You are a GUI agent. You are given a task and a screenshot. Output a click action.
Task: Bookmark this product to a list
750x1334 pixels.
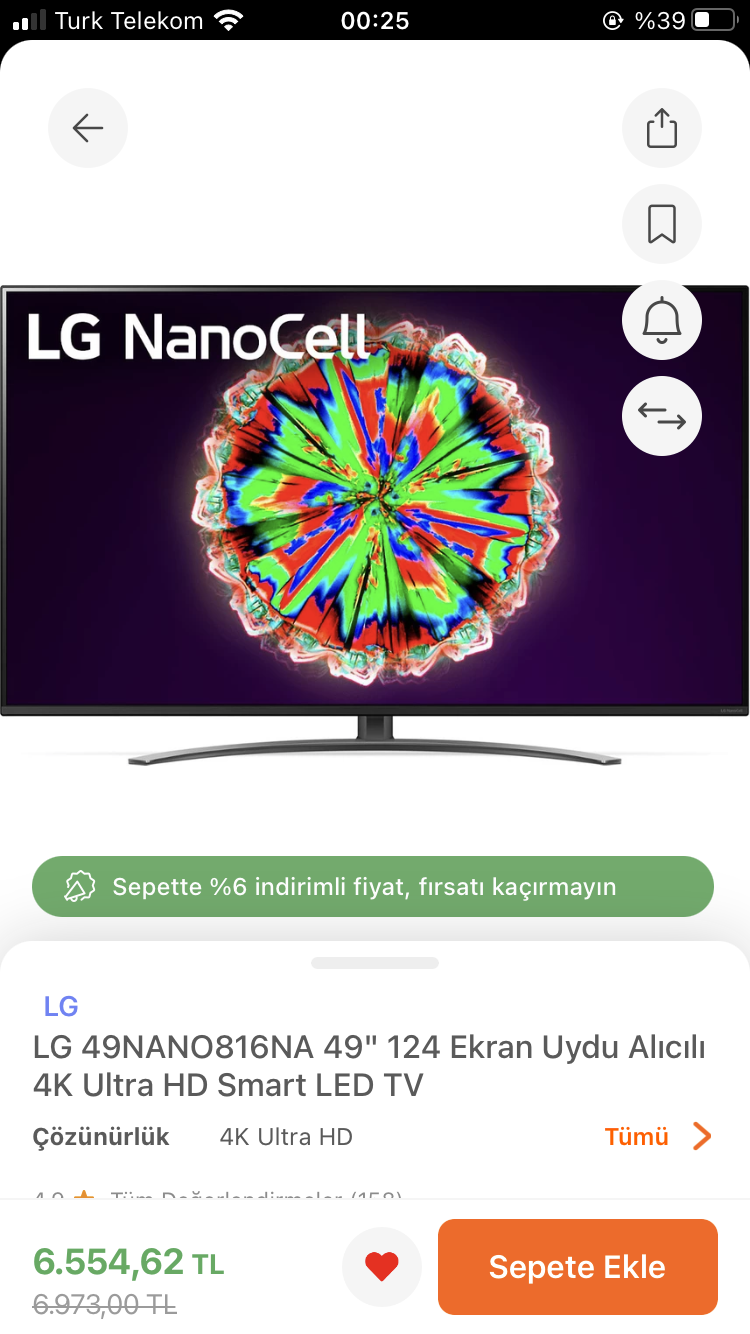tap(662, 224)
